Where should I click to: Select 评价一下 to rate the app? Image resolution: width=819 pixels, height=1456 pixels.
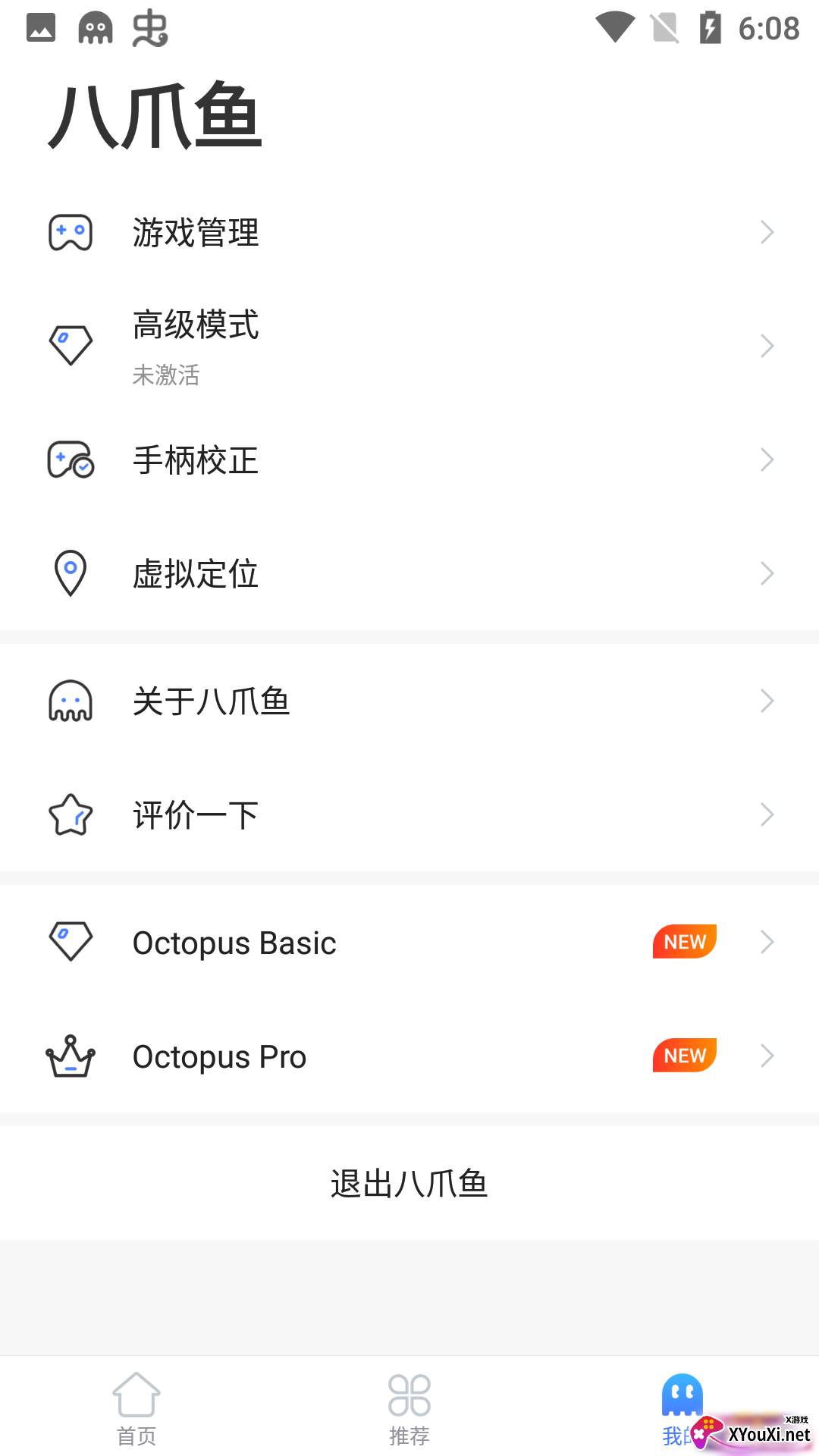409,814
